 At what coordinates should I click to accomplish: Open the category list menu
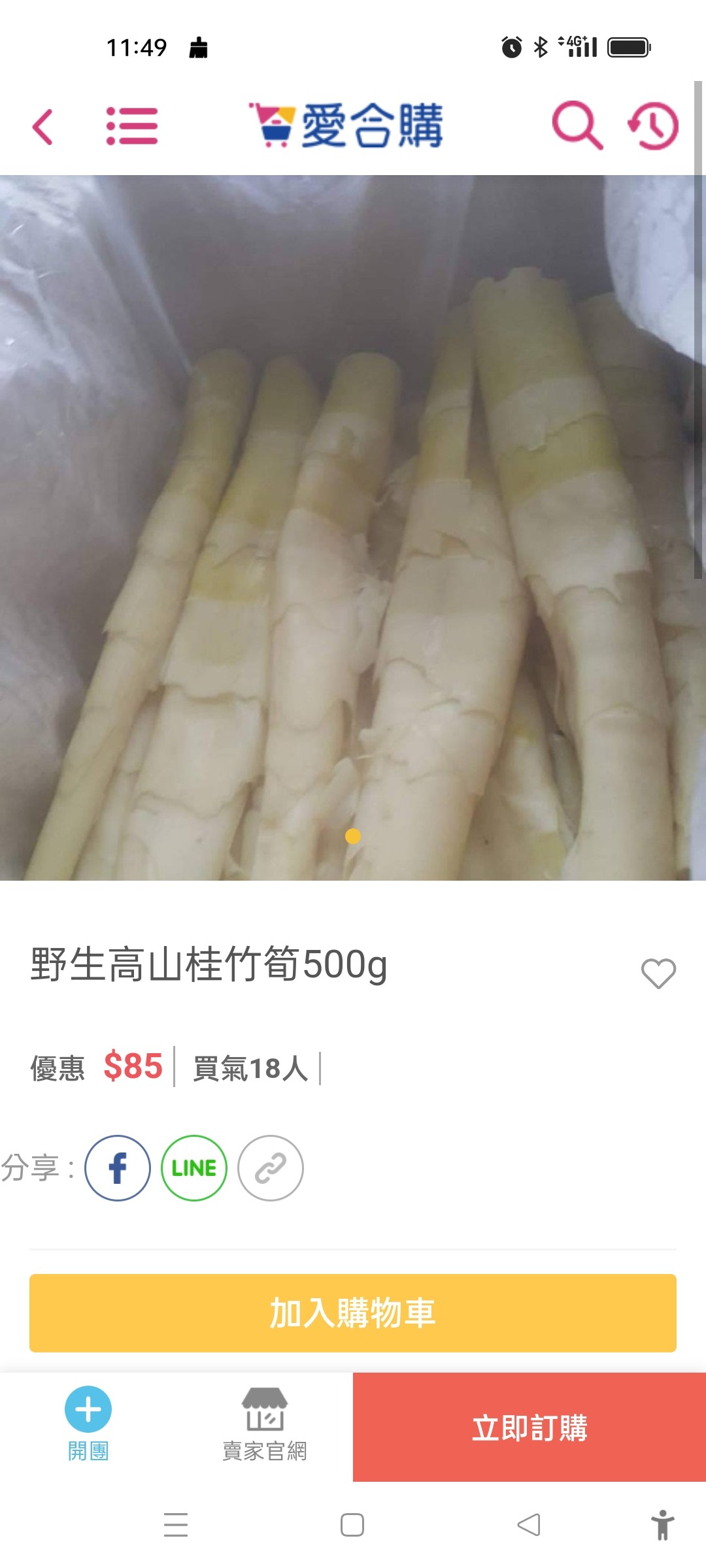tap(132, 126)
